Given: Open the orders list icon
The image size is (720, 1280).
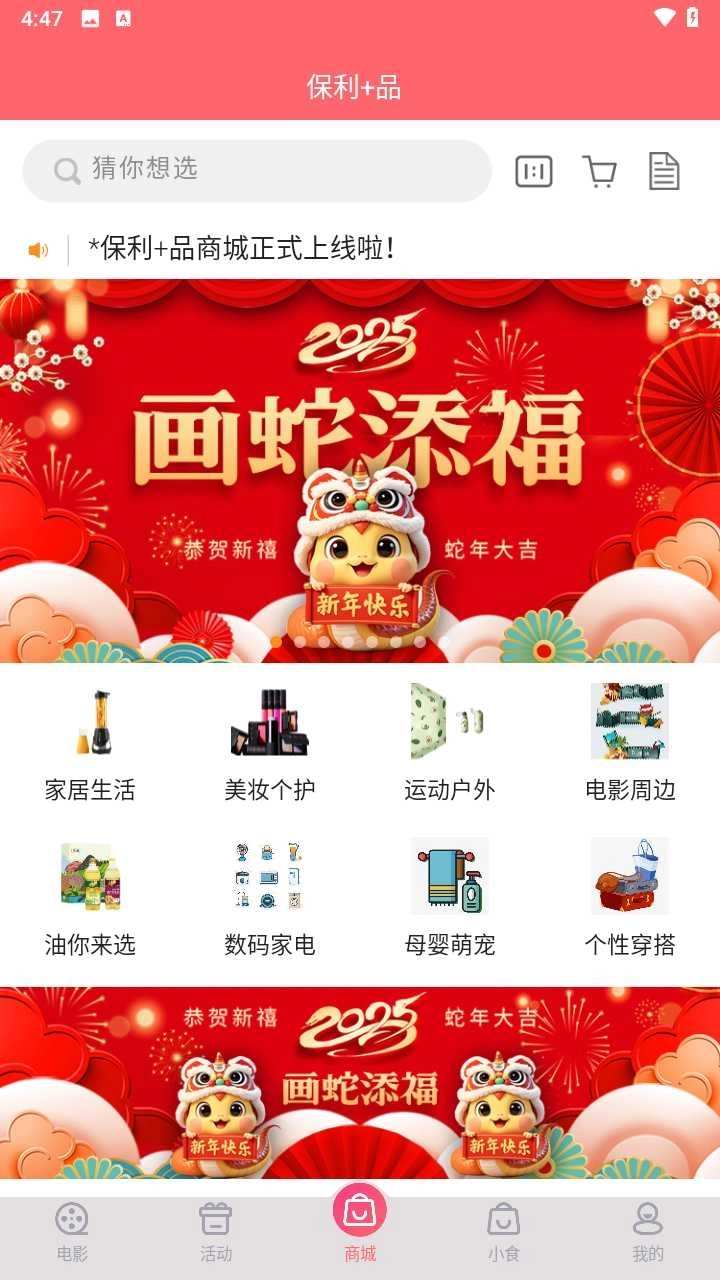Looking at the screenshot, I should [x=664, y=172].
